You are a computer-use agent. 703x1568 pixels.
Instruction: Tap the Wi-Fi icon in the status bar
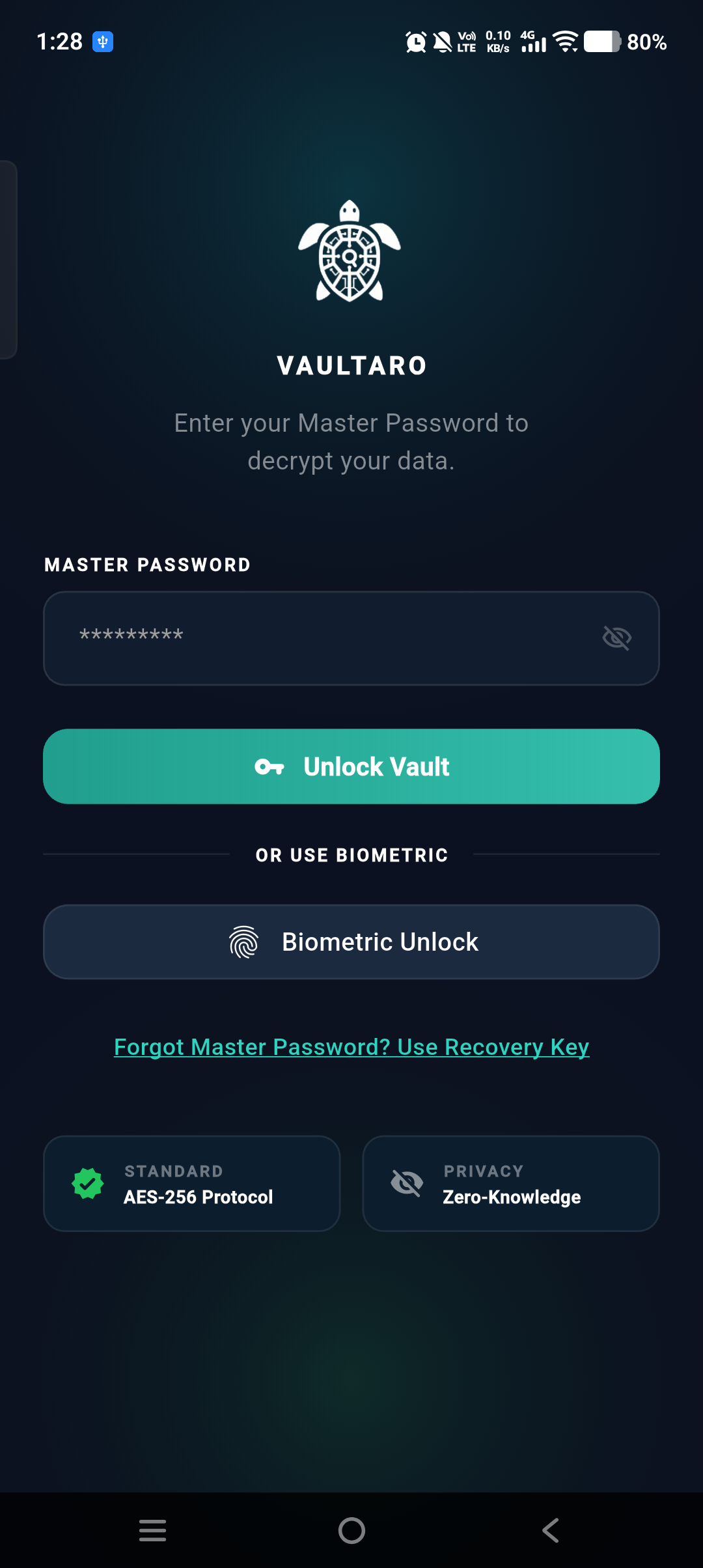tap(564, 42)
